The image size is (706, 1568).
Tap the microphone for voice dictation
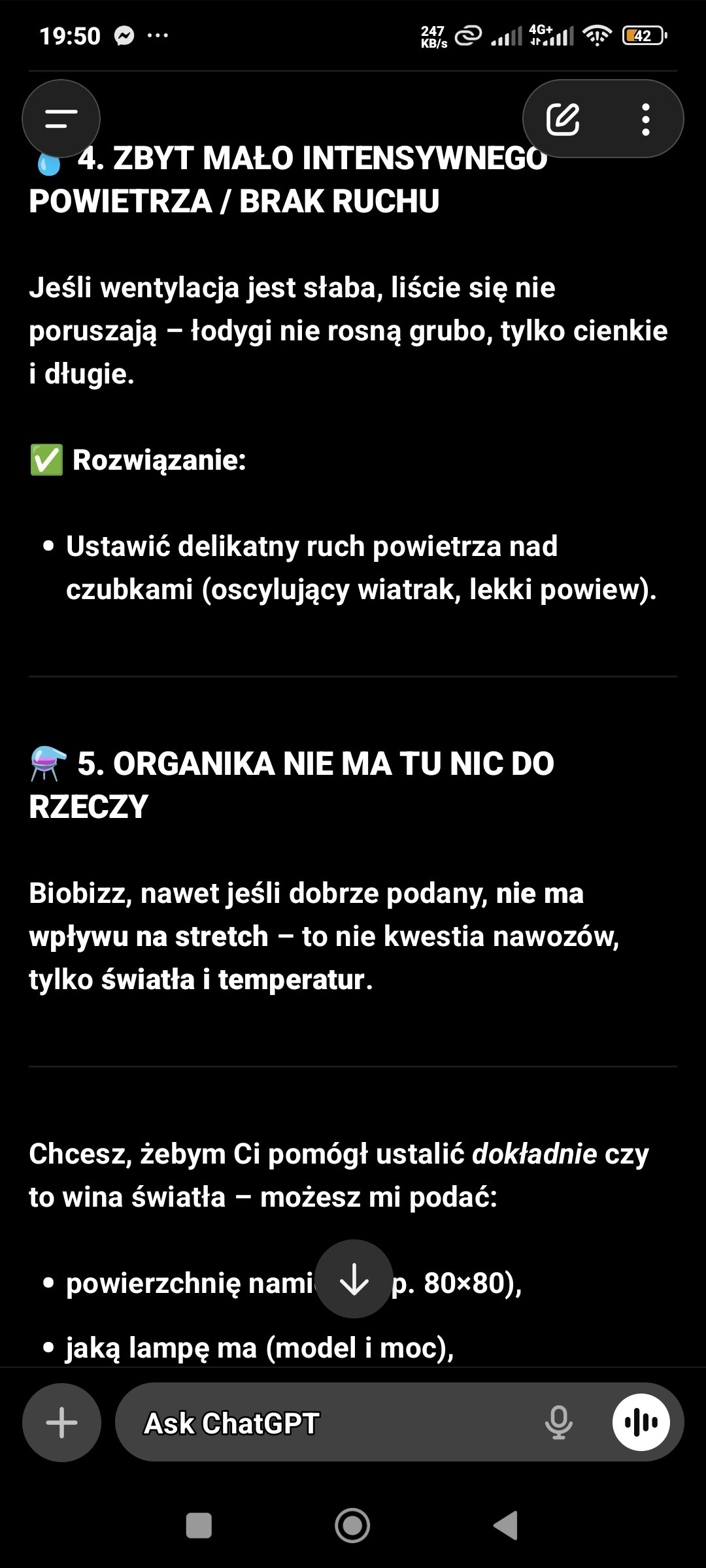(558, 1422)
